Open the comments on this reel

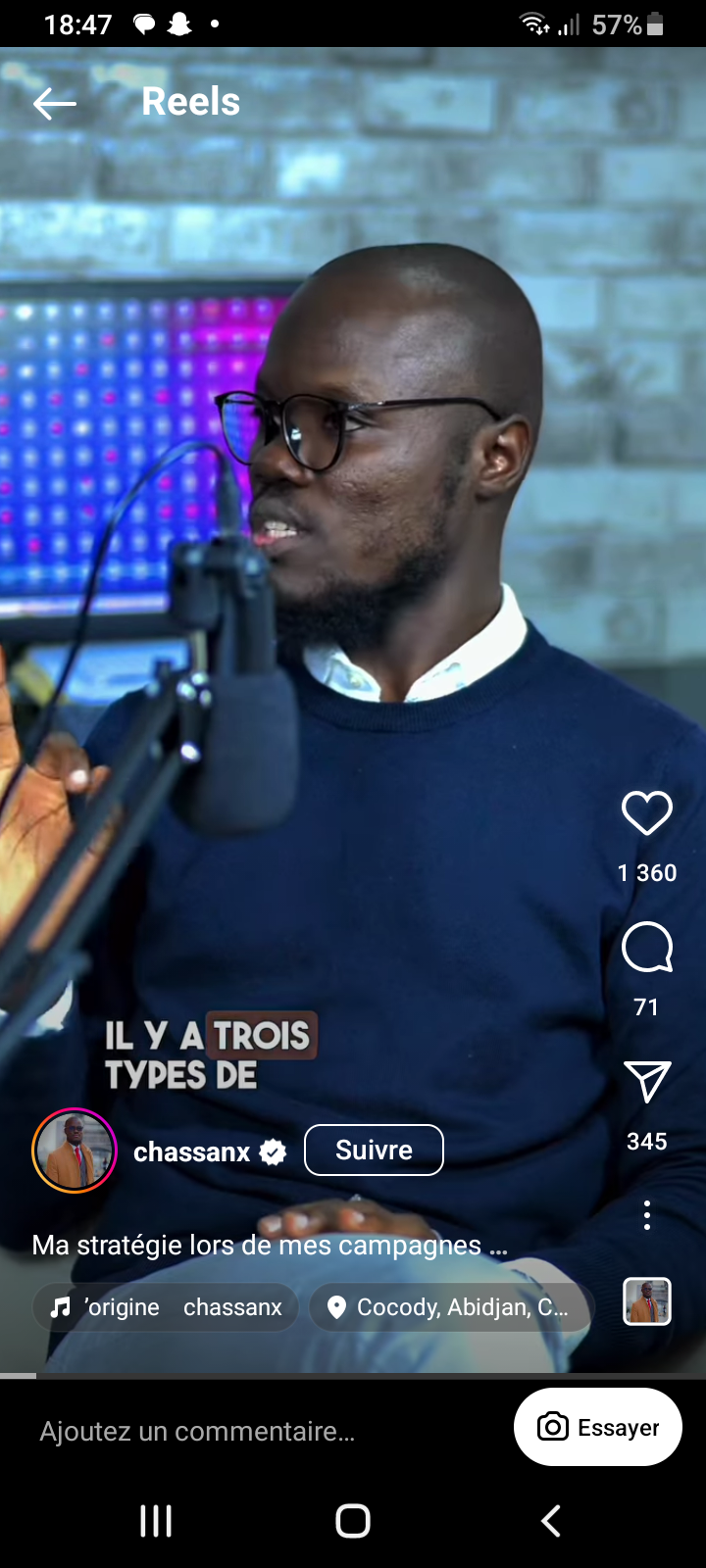(x=647, y=948)
